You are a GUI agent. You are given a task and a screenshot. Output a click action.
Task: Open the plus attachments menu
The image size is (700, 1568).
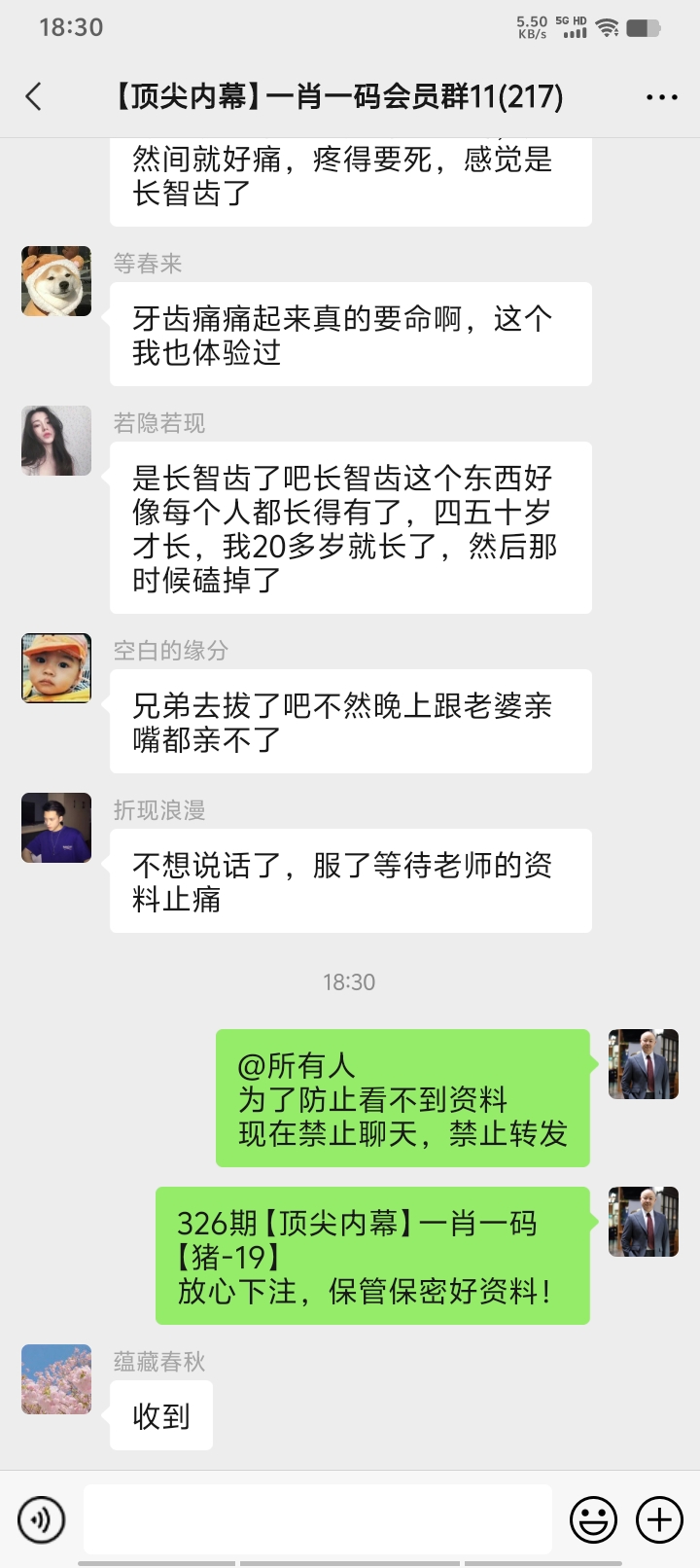click(x=659, y=1518)
